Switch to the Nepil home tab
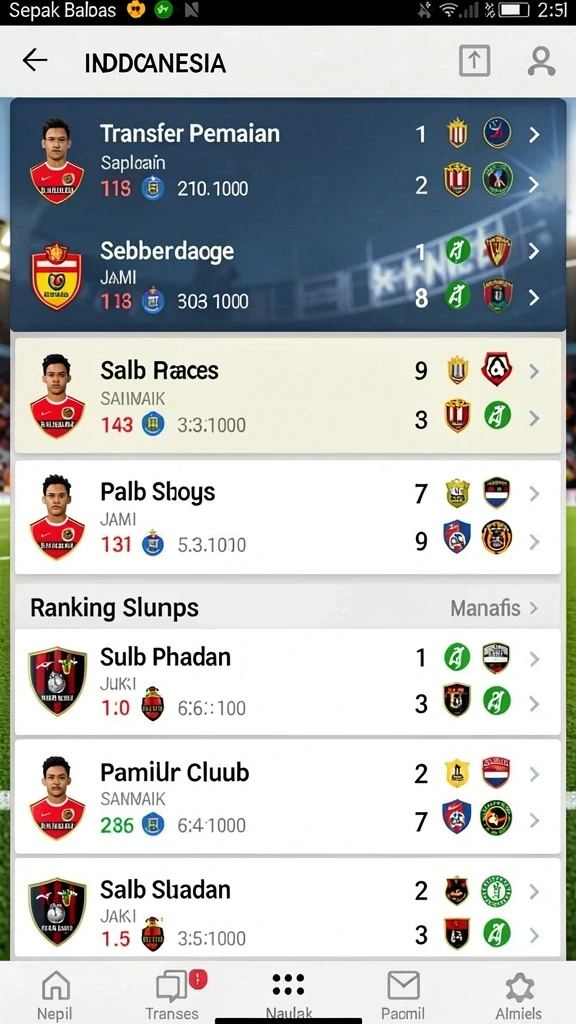576x1024 pixels. pyautogui.click(x=56, y=994)
